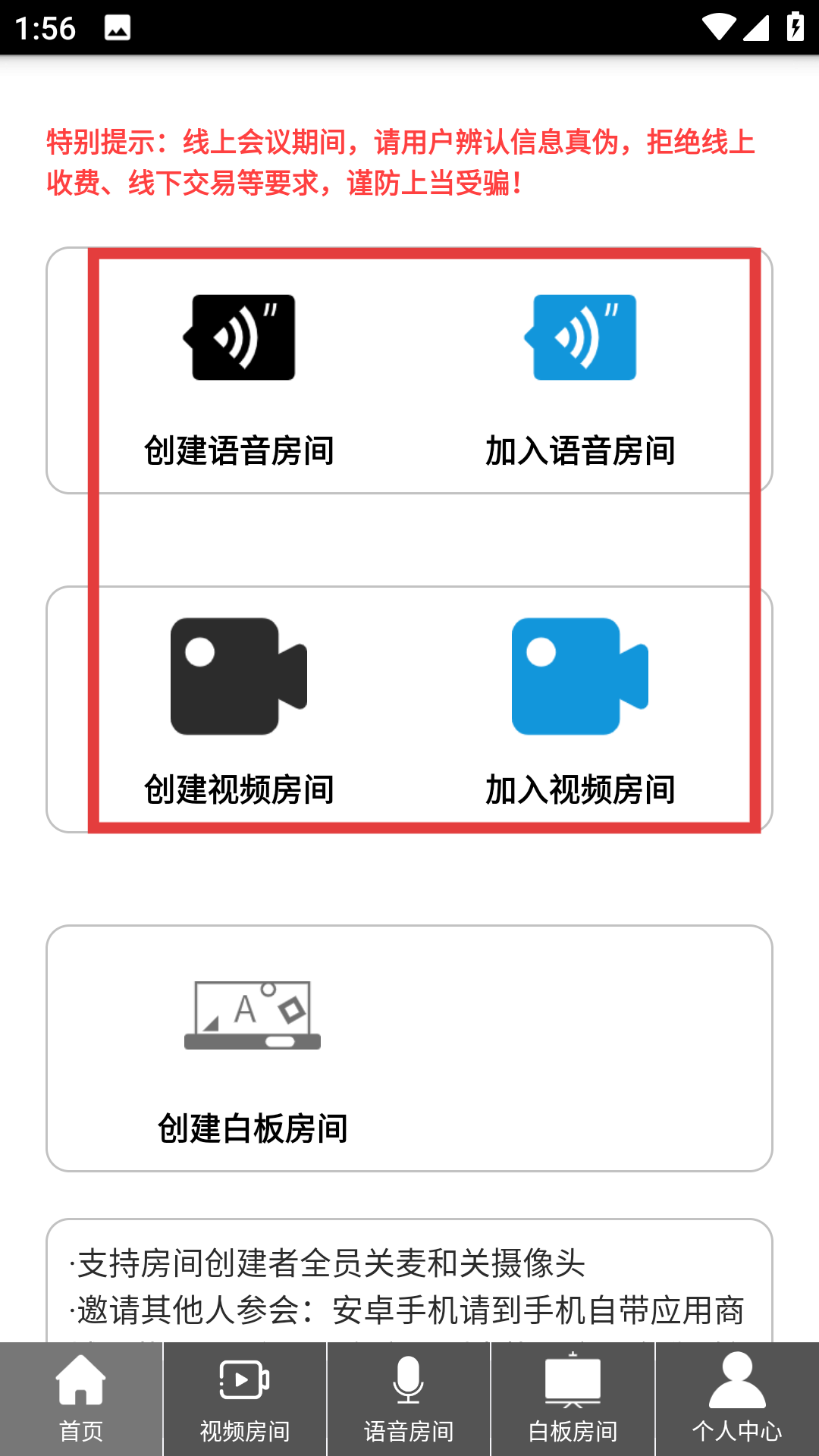Switch to the 语音房间 tab

click(409, 1399)
